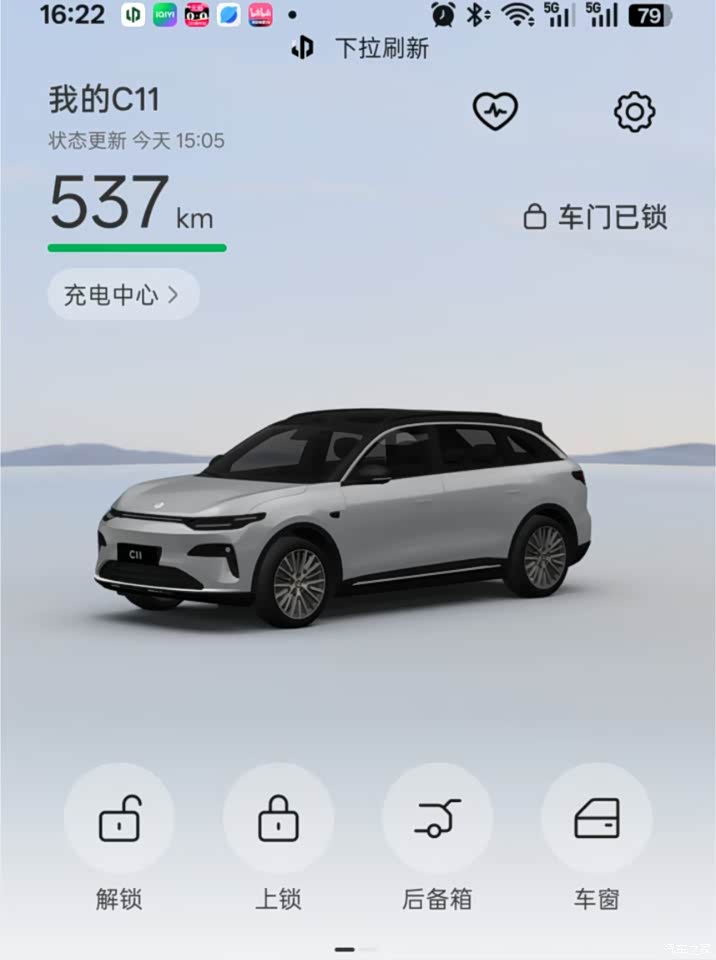This screenshot has width=716, height=960.
Task: Open the trunk with 后备箱
Action: [x=437, y=819]
